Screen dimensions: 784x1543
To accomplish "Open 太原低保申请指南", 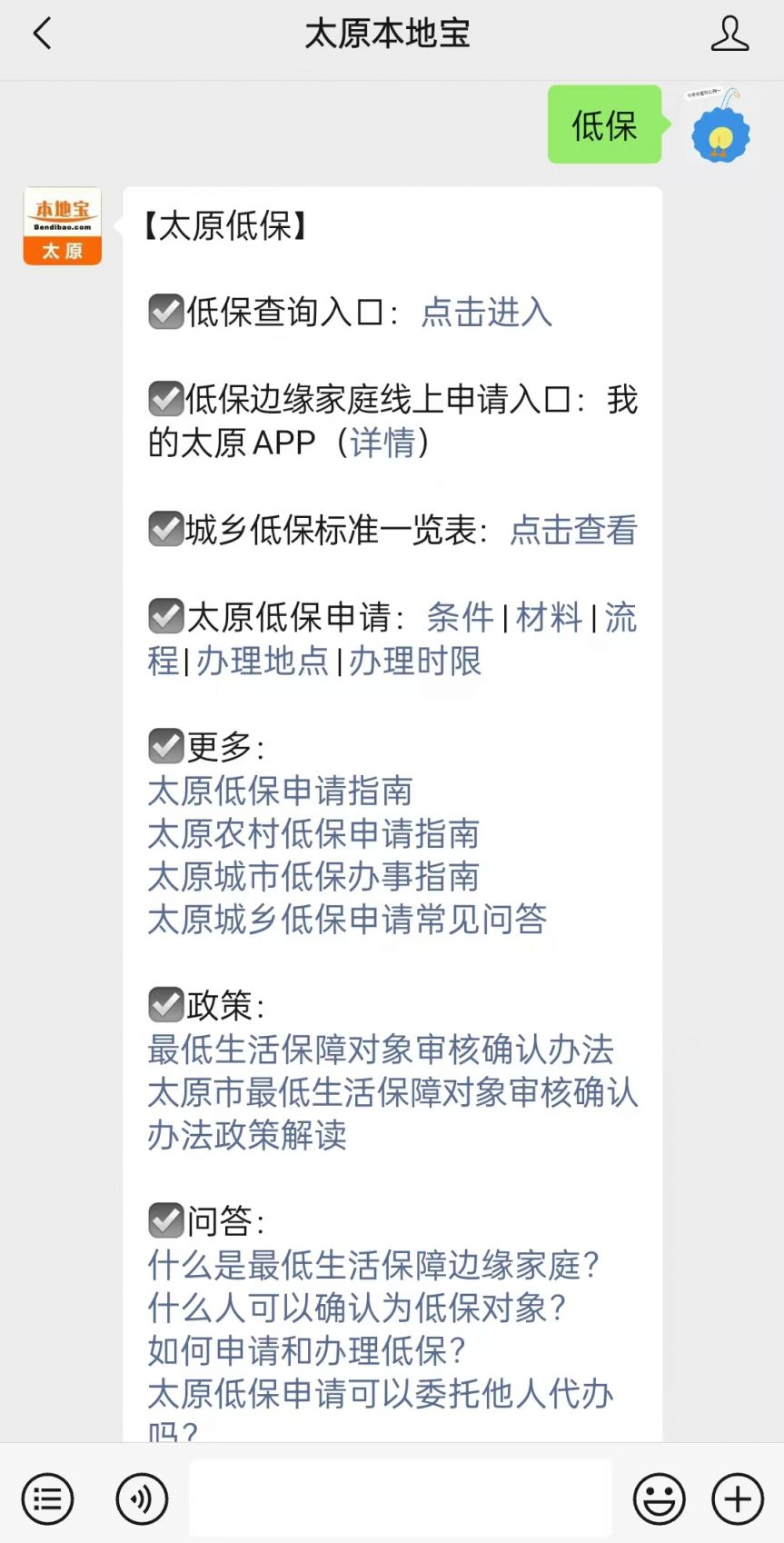I will (280, 791).
